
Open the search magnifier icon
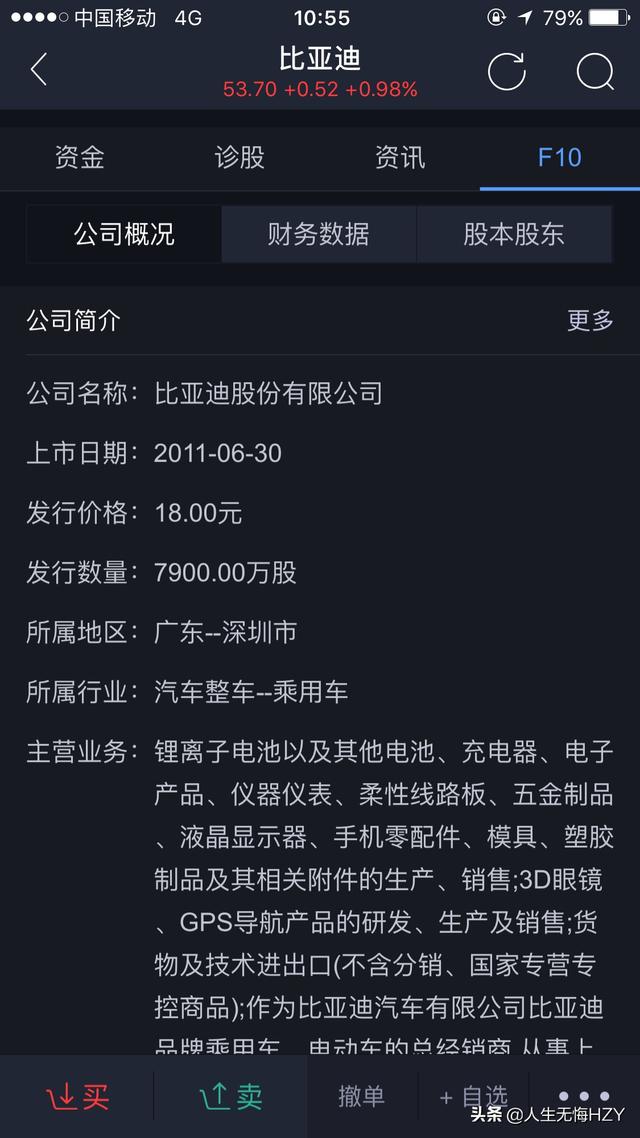point(595,72)
